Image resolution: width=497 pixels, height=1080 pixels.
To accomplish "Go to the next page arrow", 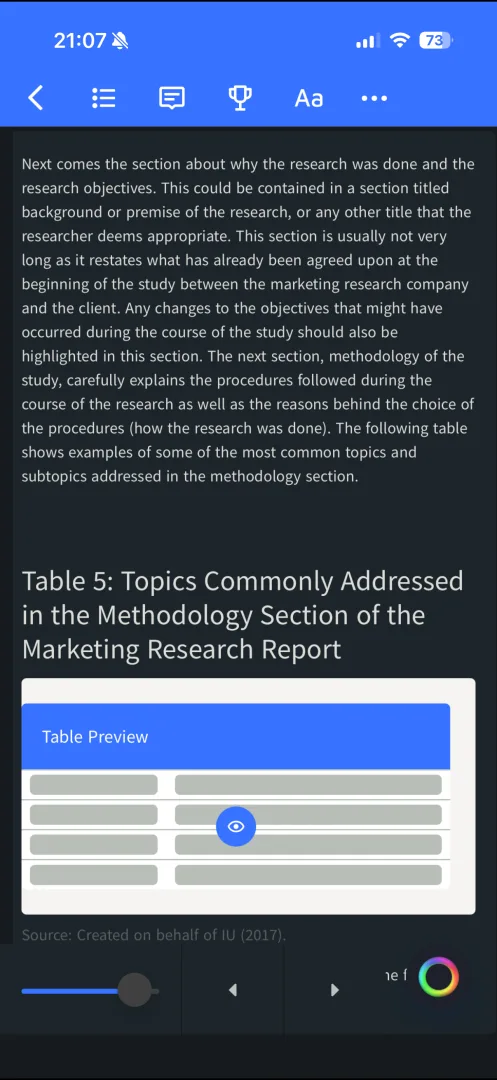I will [x=335, y=990].
